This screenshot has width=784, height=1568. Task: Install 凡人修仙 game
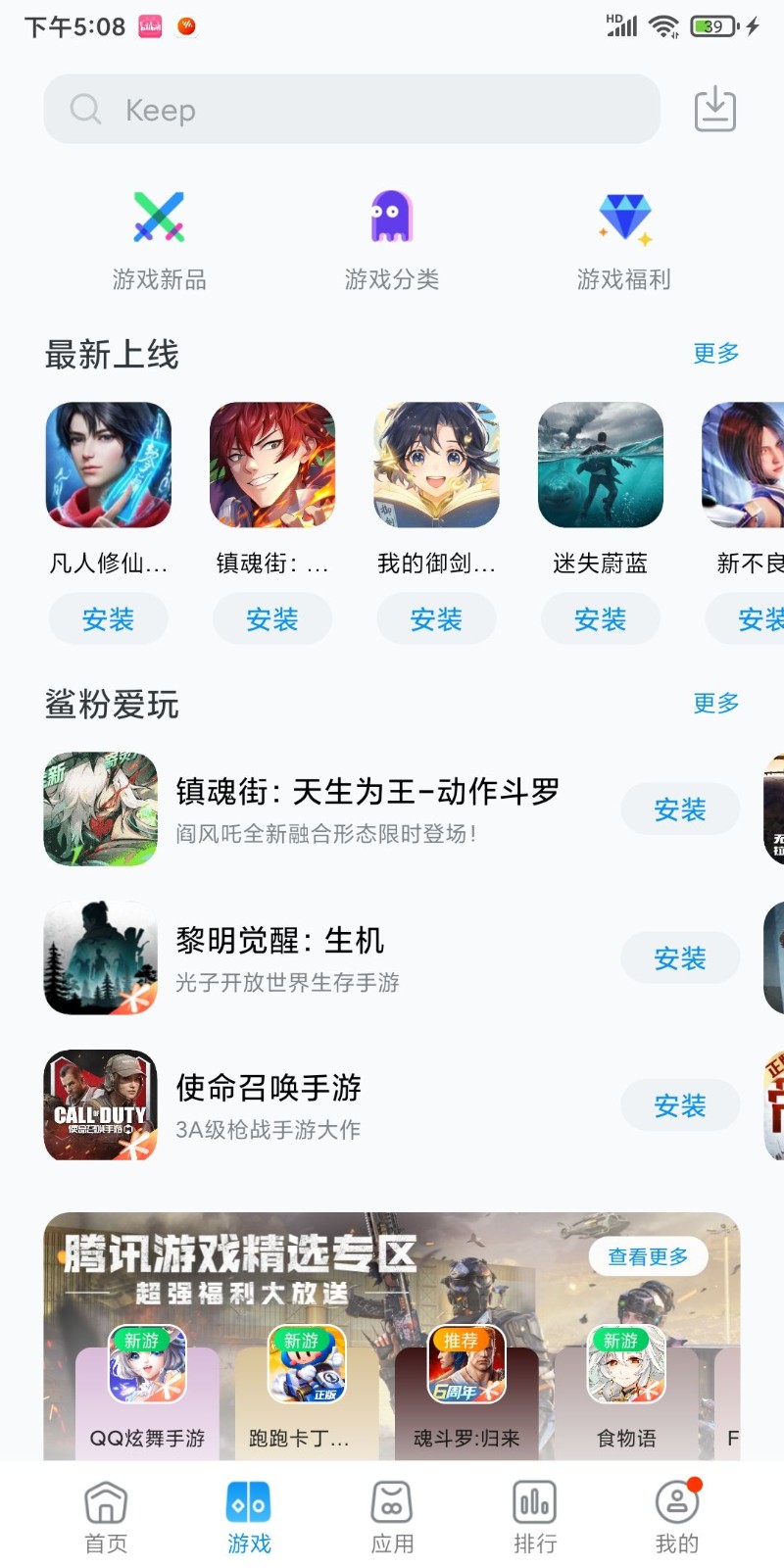(x=108, y=619)
